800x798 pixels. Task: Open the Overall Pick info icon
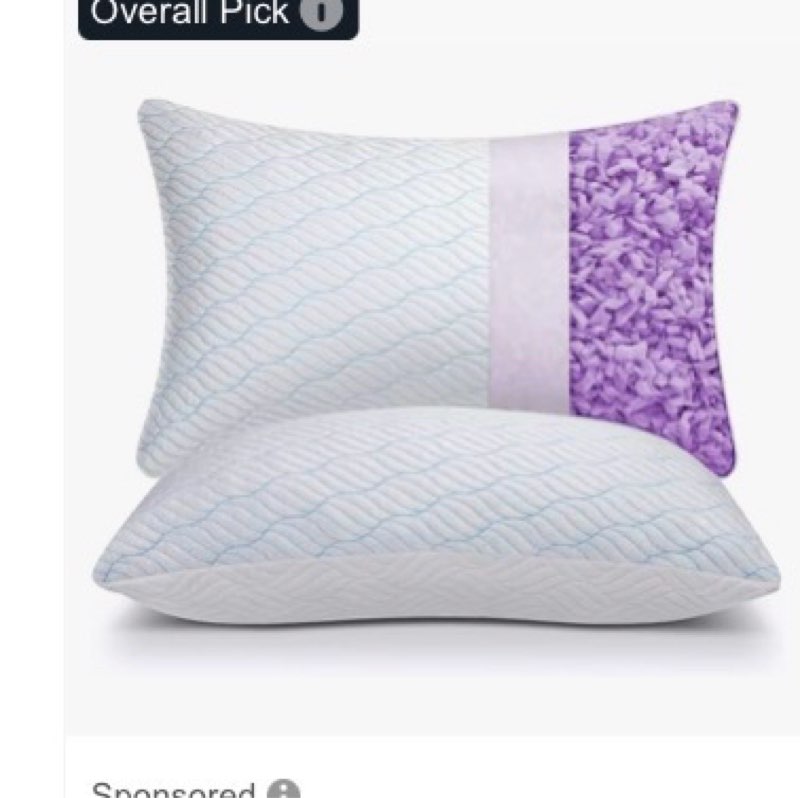(x=320, y=13)
